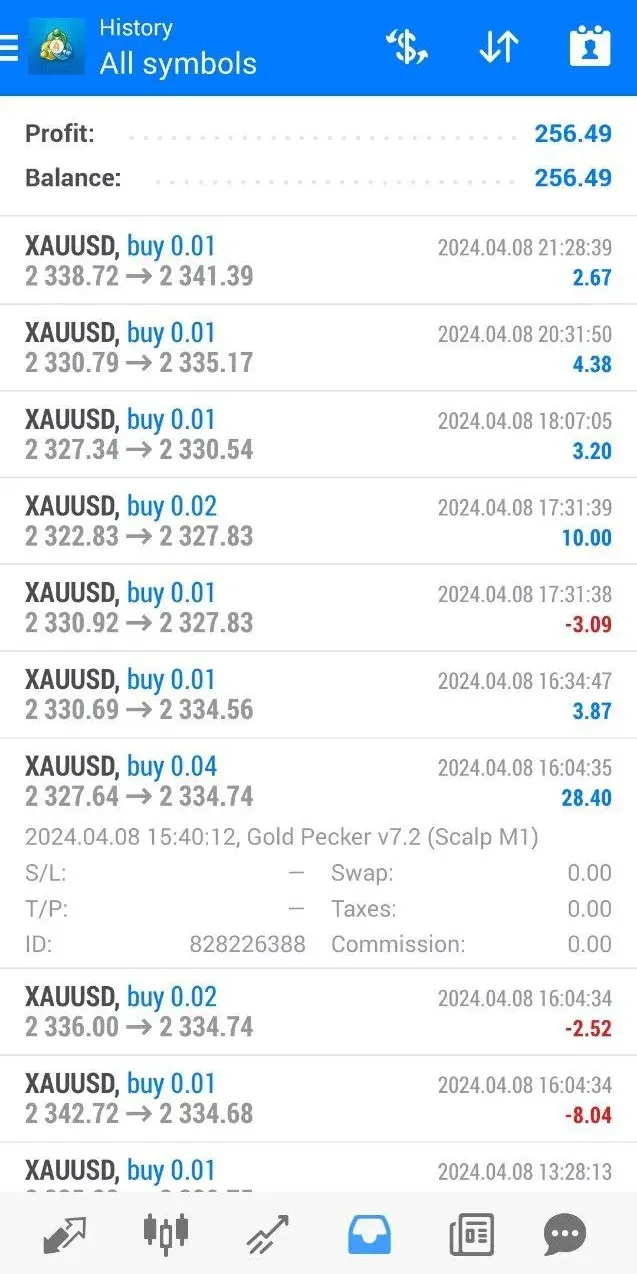Expand the XAUUSD trade with -8.04 loss
637x1274 pixels.
pos(318,1099)
